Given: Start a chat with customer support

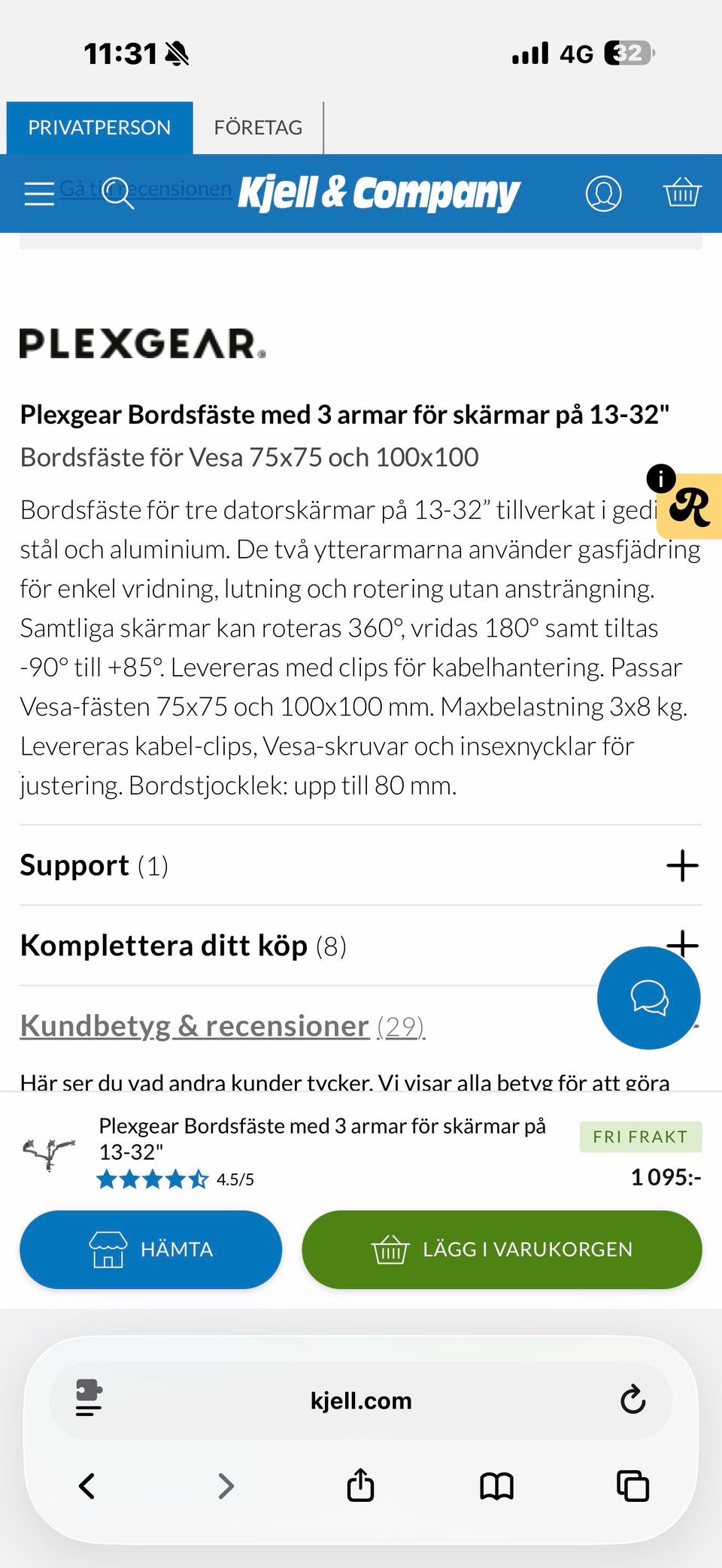Looking at the screenshot, I should 648,997.
